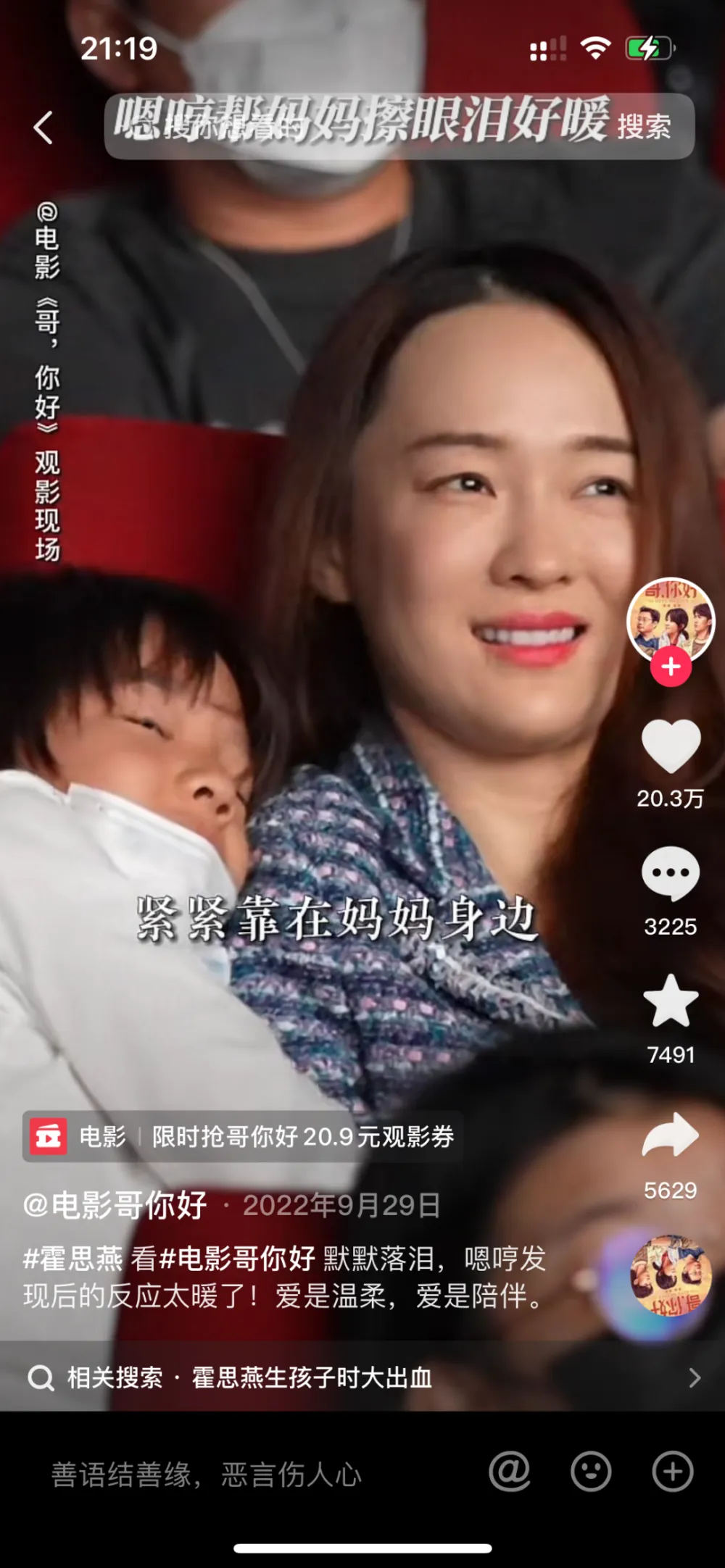This screenshot has height=1568, width=725.
Task: Favorite the video with the star icon
Action: click(x=671, y=1001)
